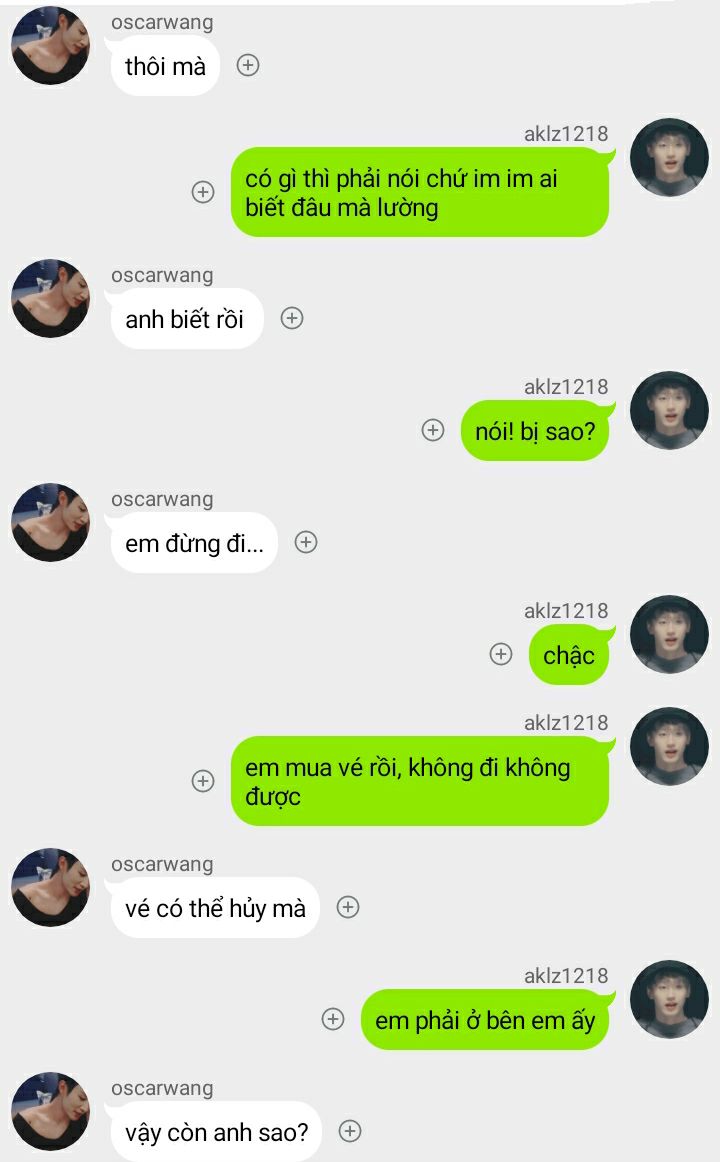Tap the plus icon next to "anh biết rồi"

(x=291, y=319)
